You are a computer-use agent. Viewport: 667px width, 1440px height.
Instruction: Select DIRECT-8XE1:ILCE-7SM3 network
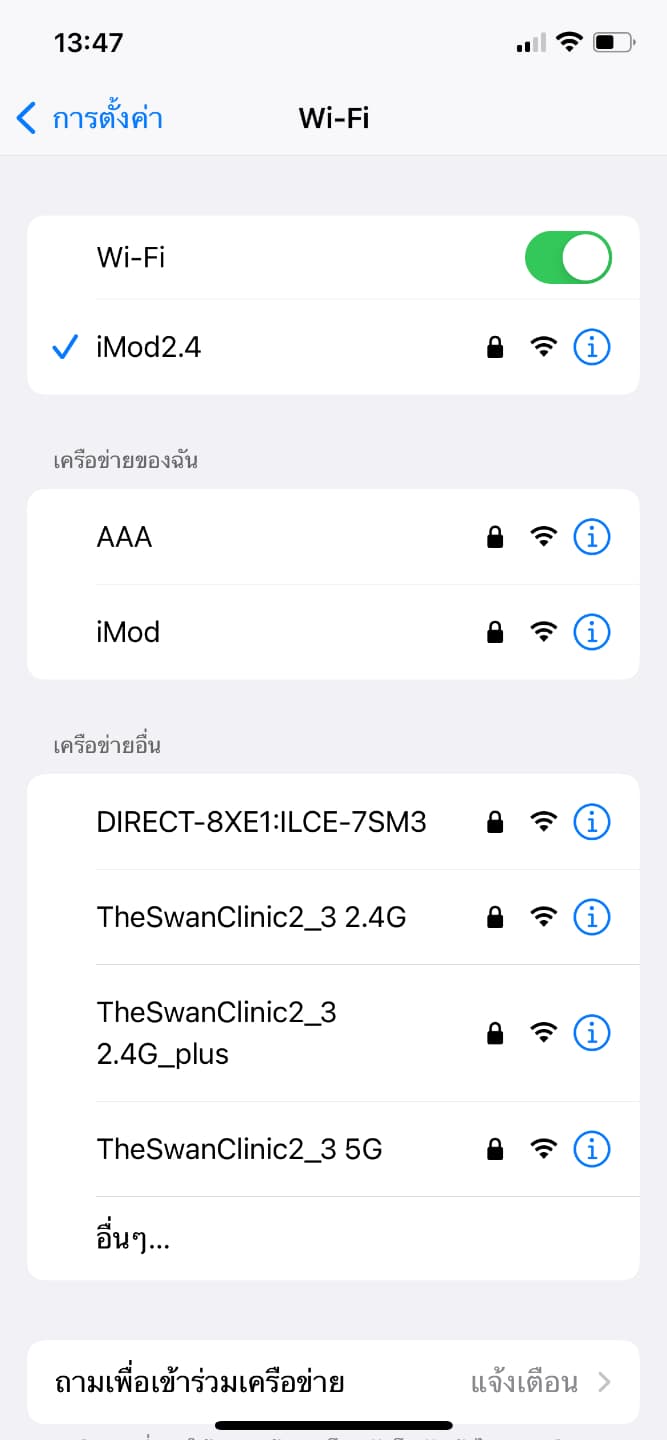(x=262, y=822)
